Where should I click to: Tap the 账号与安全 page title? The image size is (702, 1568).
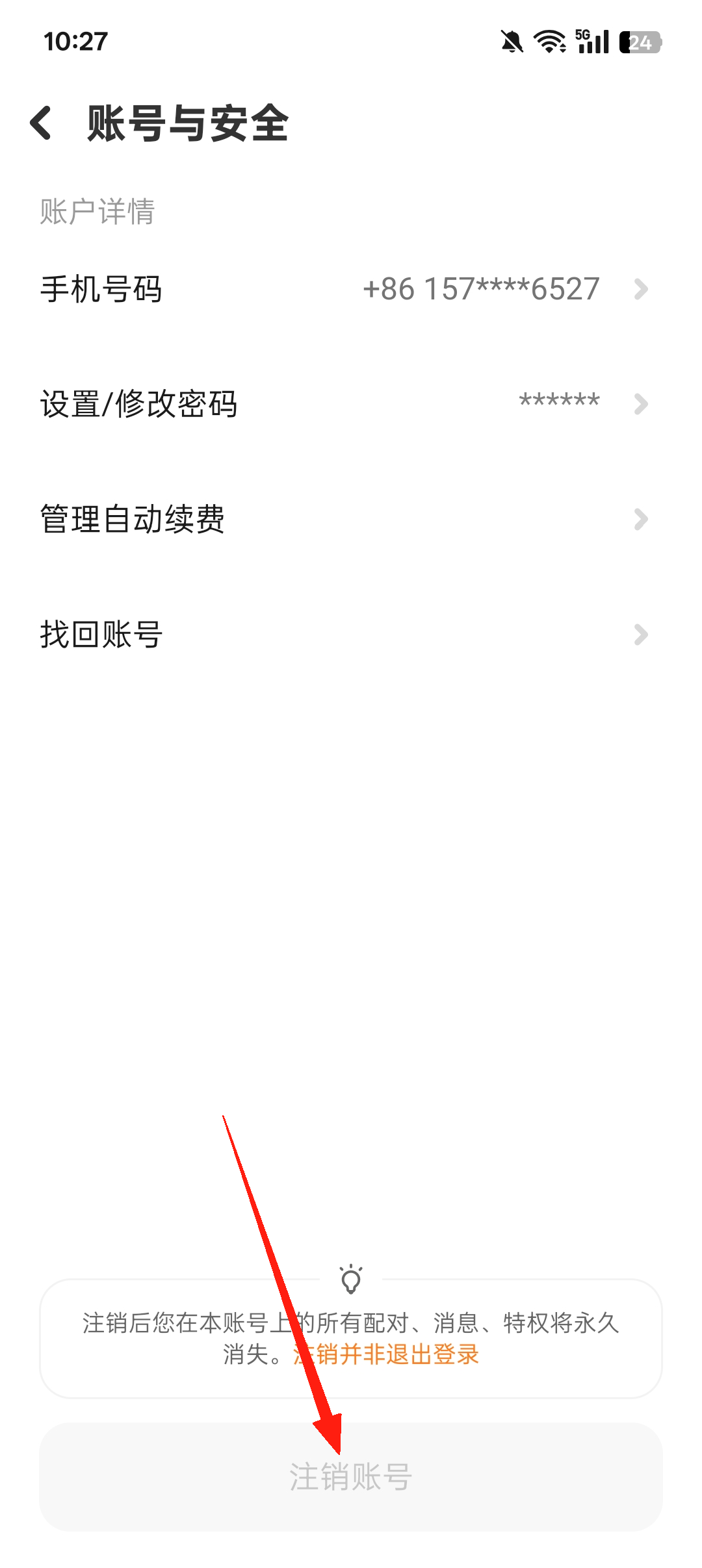pos(187,124)
